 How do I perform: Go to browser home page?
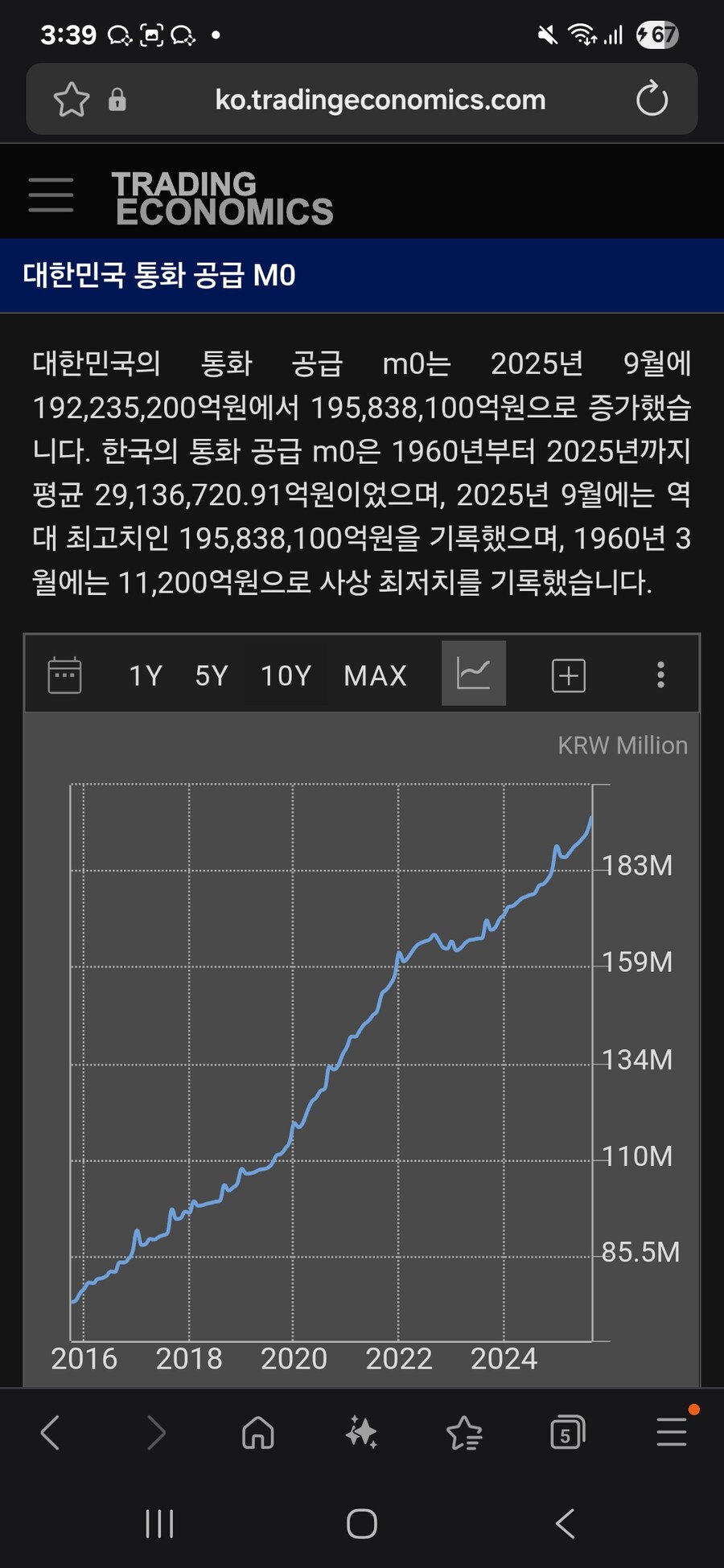257,1433
